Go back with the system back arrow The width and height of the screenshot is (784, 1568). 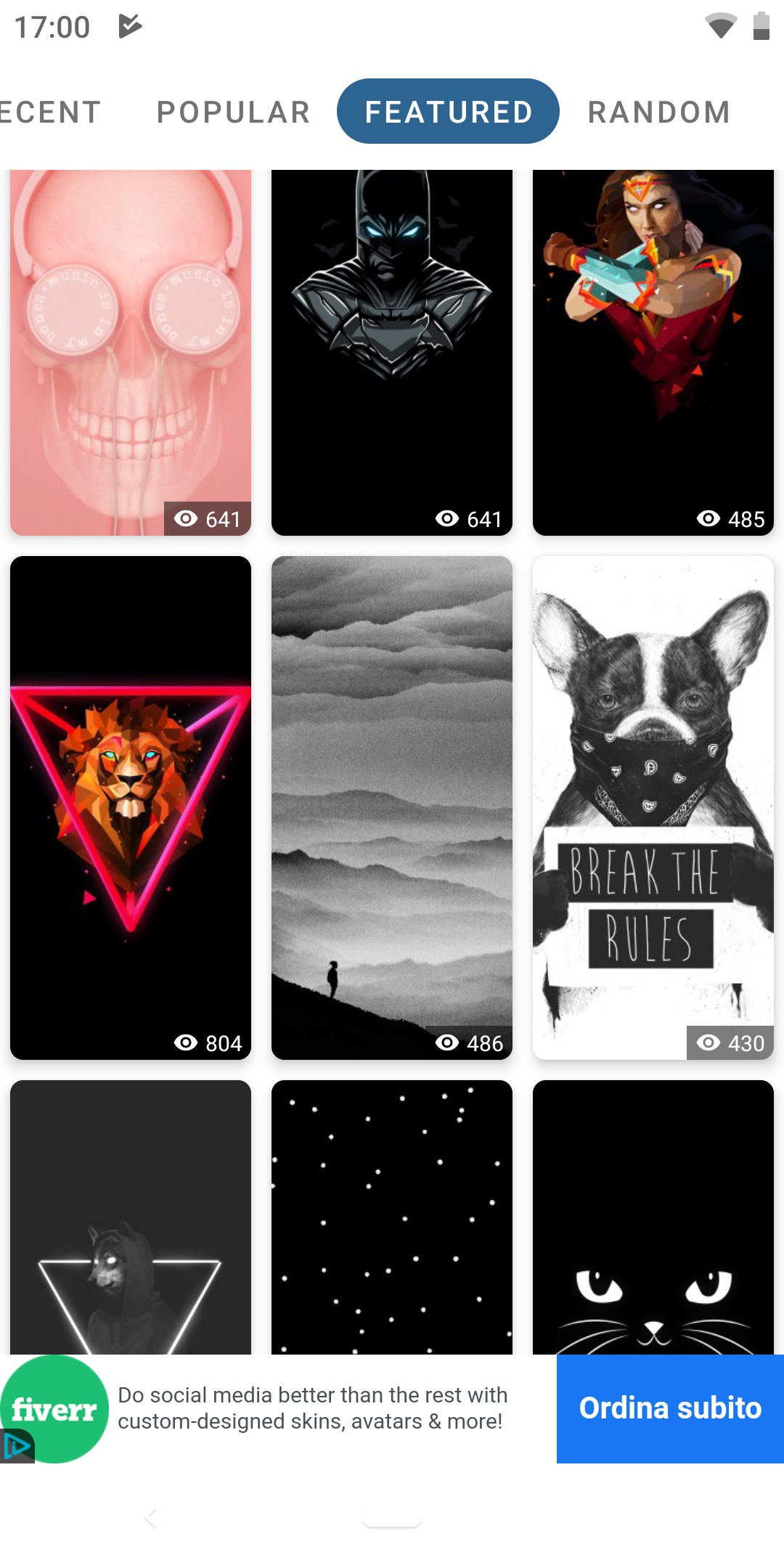pos(151,1517)
